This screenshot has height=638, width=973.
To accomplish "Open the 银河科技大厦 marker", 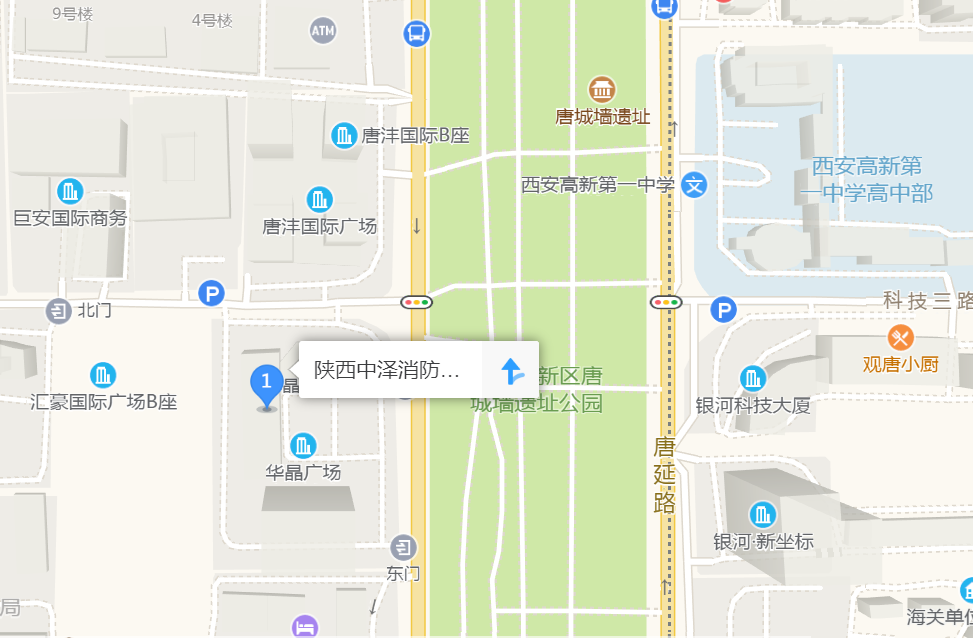I will coord(753,379).
